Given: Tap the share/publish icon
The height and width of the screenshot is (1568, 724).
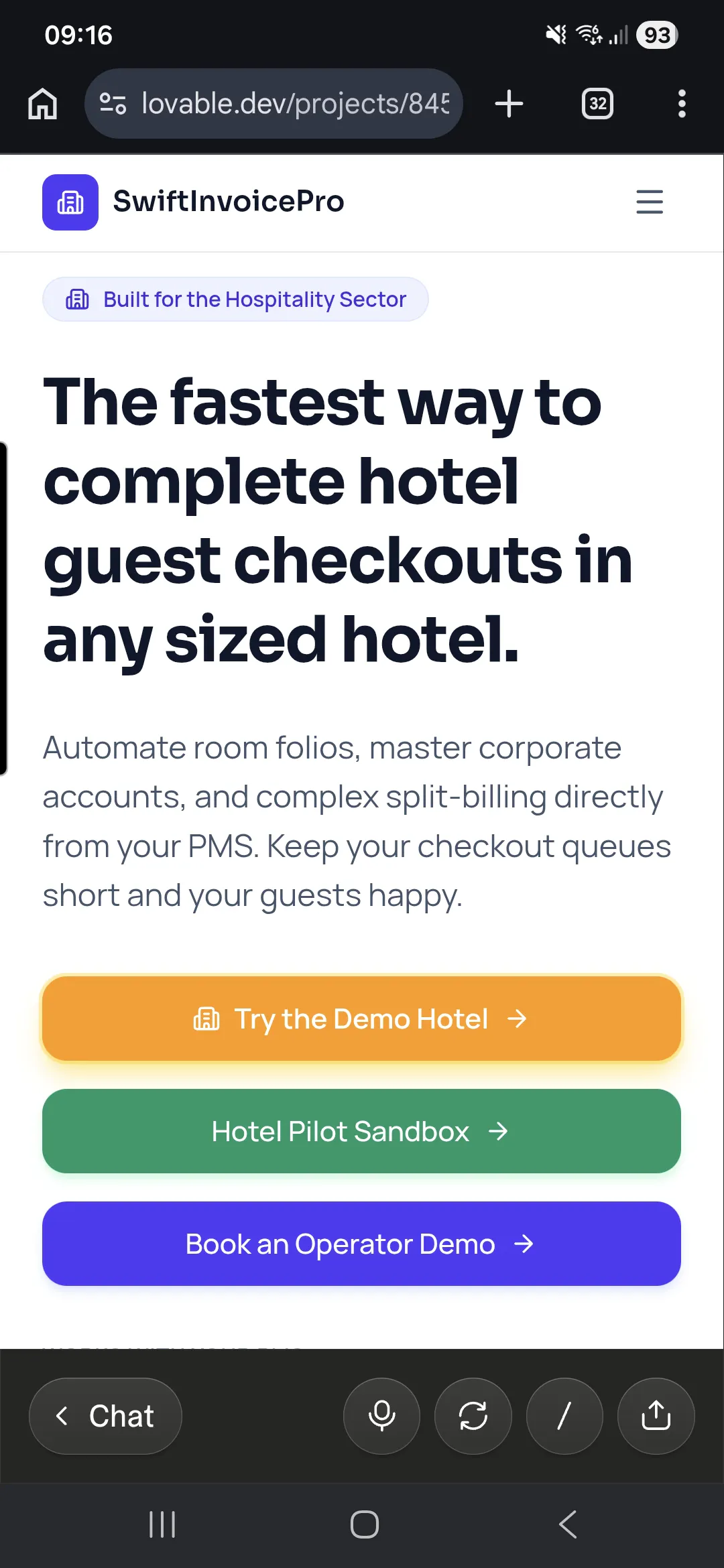Looking at the screenshot, I should coord(656,1416).
